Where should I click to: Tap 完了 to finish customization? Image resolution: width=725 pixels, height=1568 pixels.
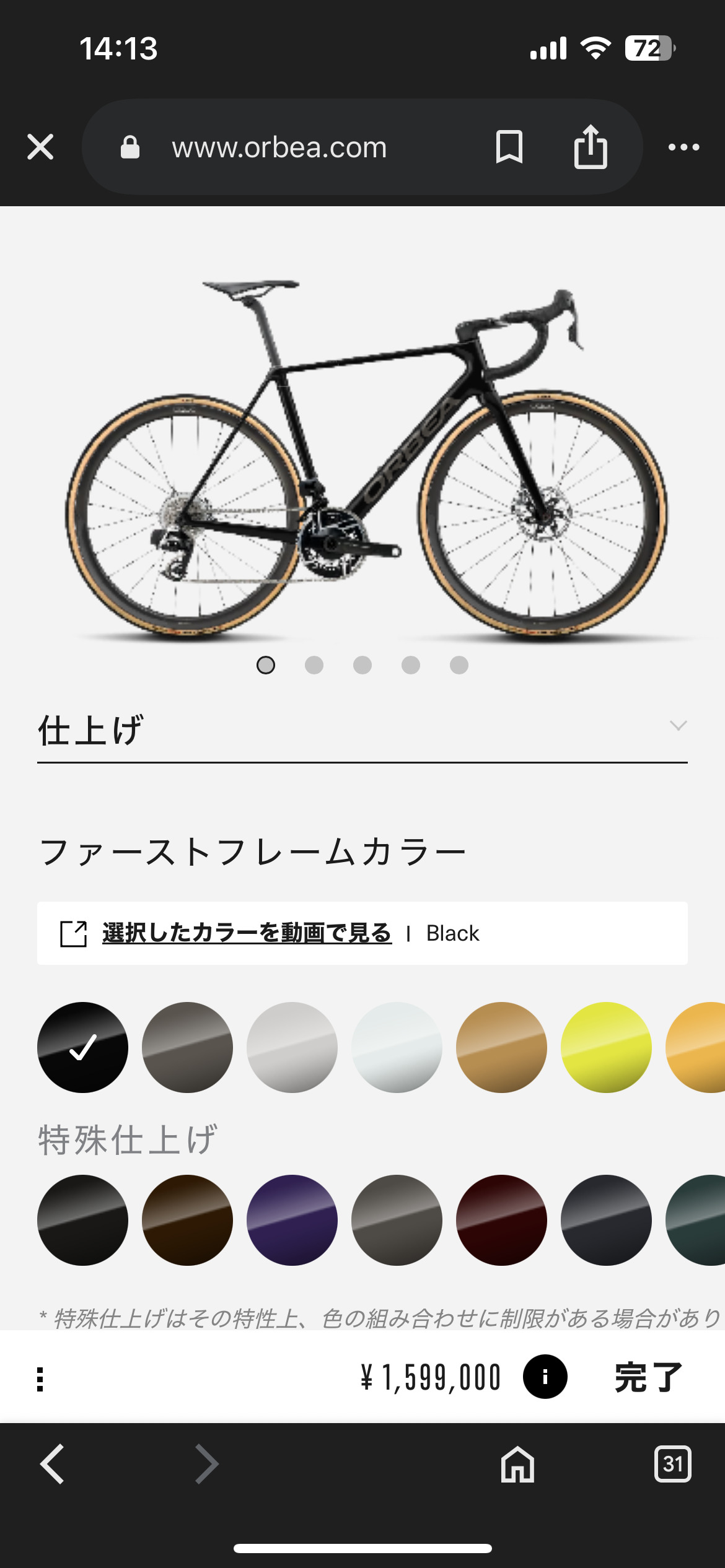(648, 1377)
